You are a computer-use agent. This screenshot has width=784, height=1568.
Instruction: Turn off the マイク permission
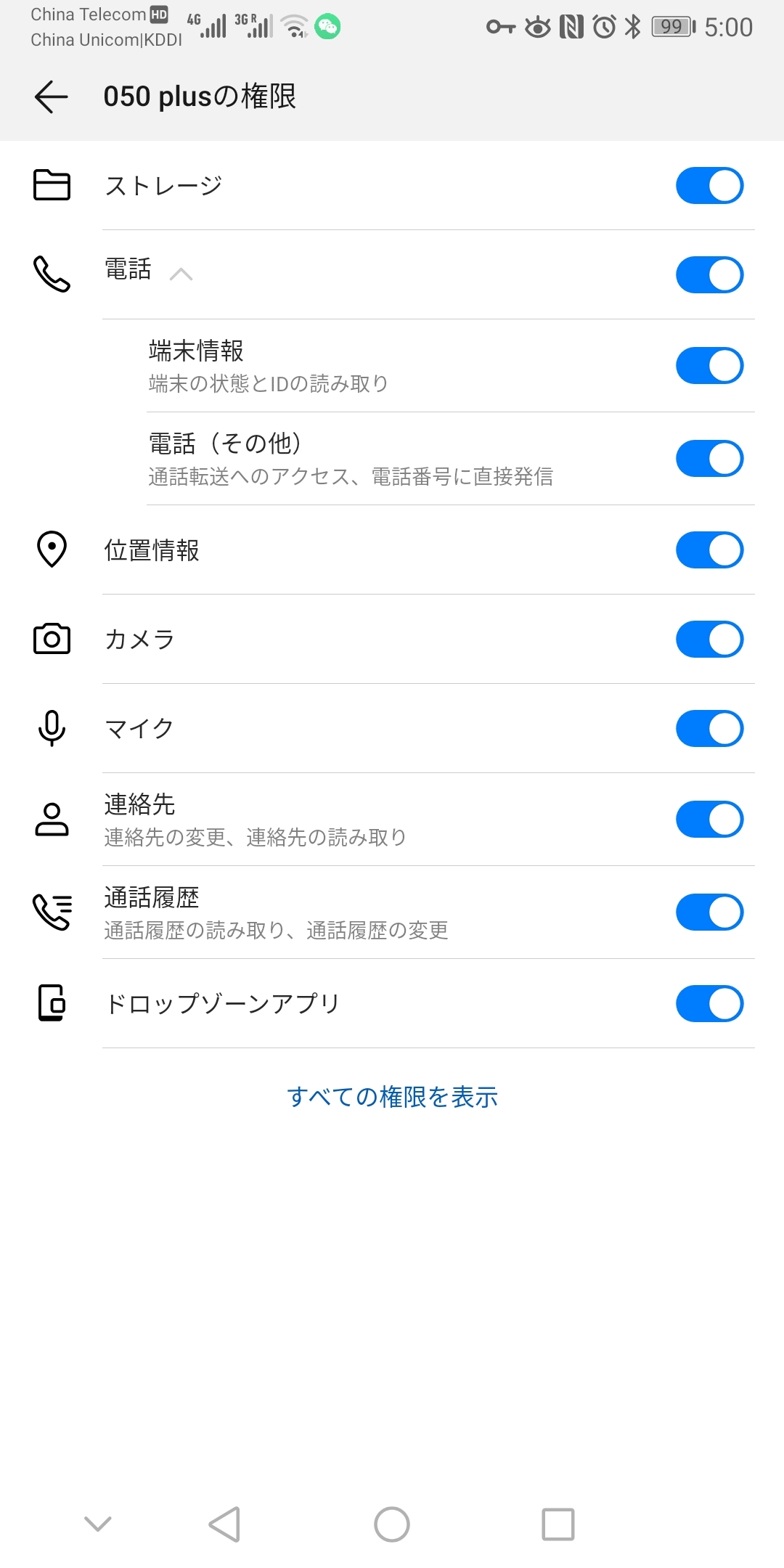tap(709, 729)
